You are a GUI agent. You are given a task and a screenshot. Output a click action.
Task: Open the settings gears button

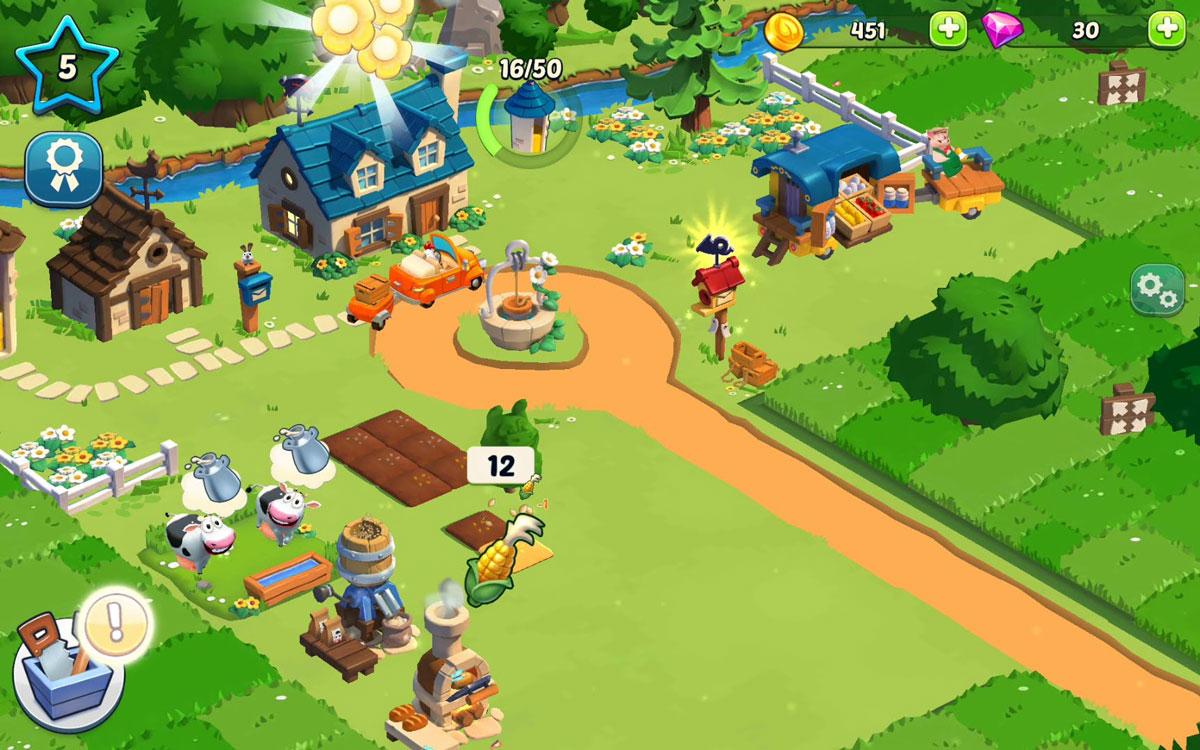1157,290
